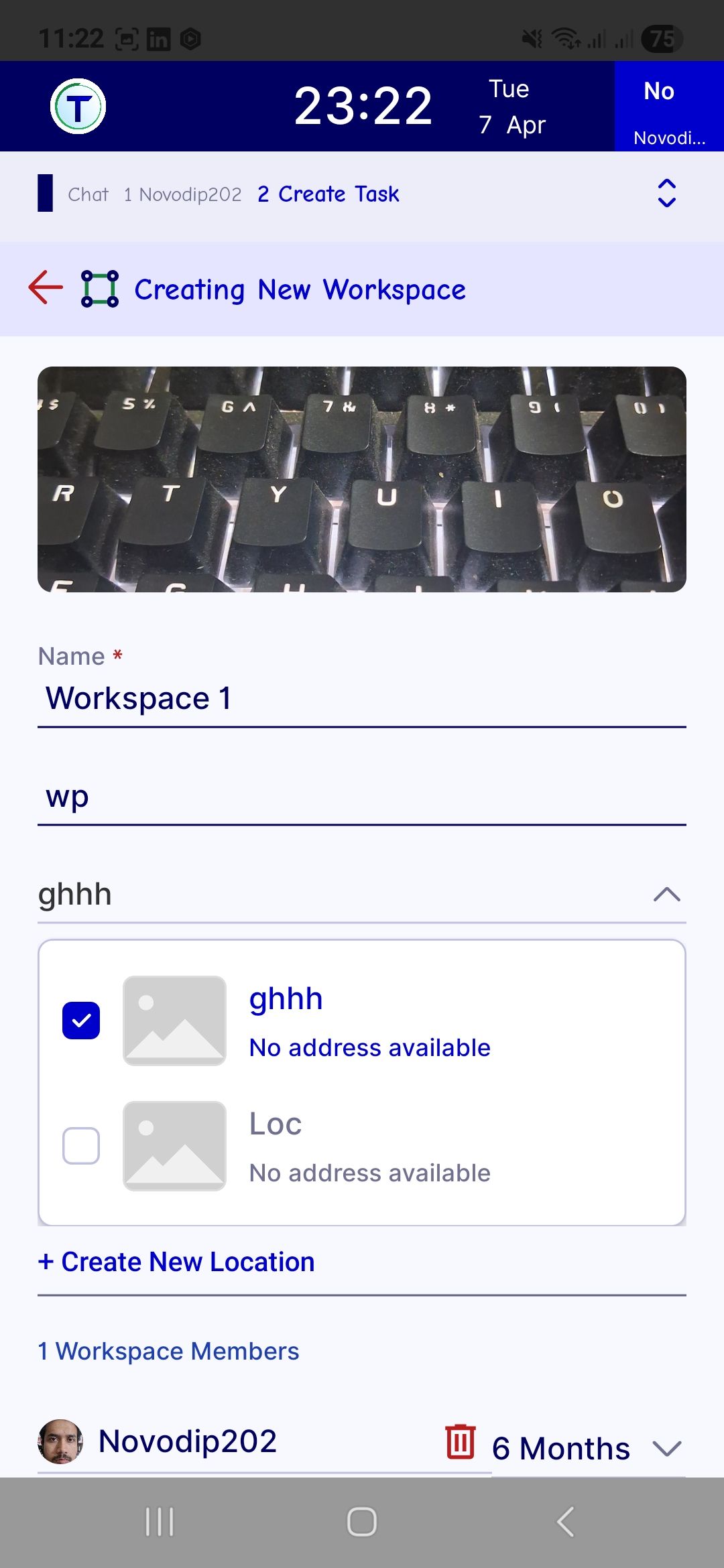Change the workspace cover image
This screenshot has height=1568, width=724.
(362, 479)
